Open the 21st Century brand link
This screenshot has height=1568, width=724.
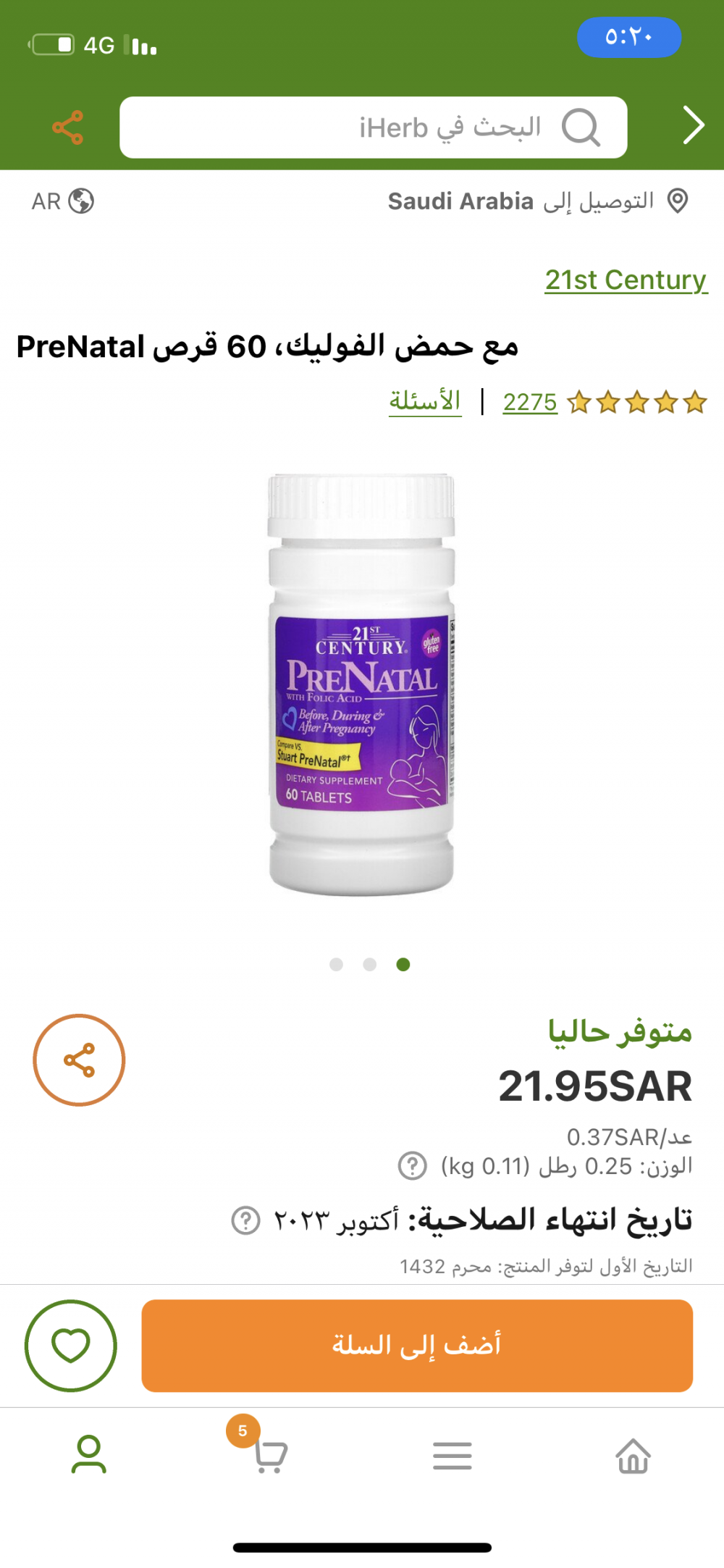626,280
